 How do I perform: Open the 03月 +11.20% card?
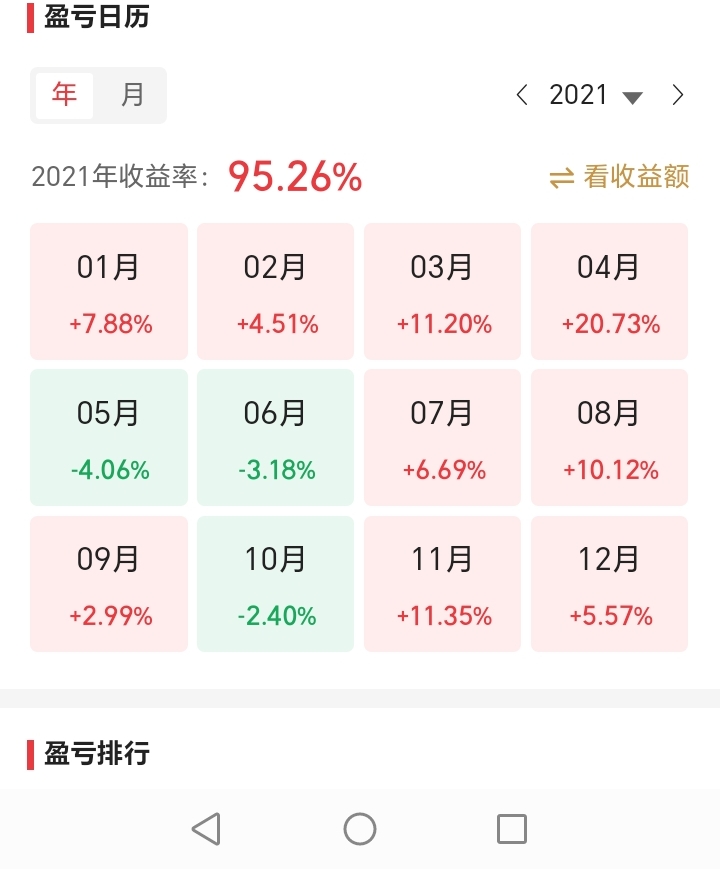[x=443, y=291]
